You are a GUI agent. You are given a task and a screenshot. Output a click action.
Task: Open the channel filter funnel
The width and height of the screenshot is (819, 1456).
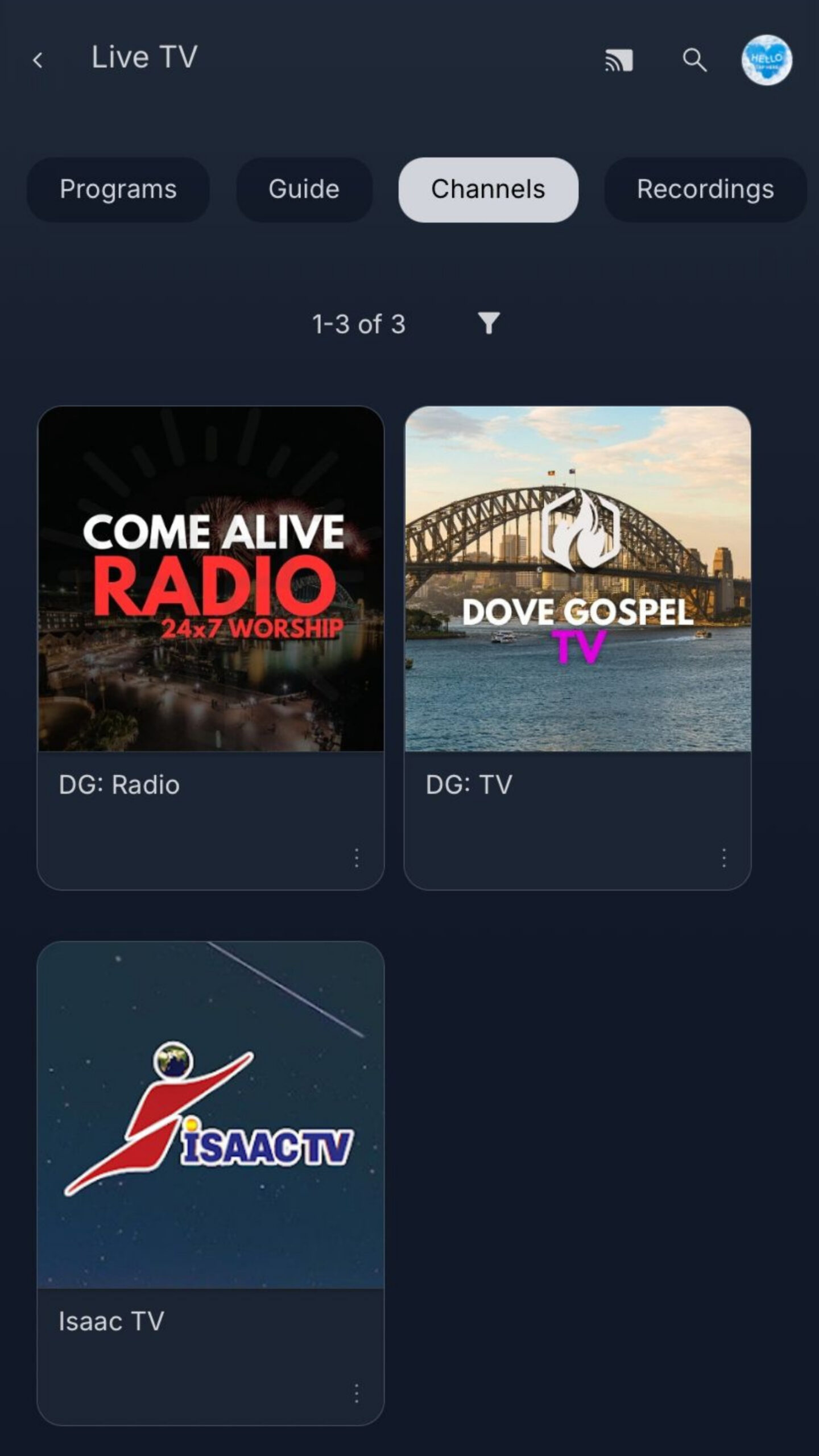489,323
